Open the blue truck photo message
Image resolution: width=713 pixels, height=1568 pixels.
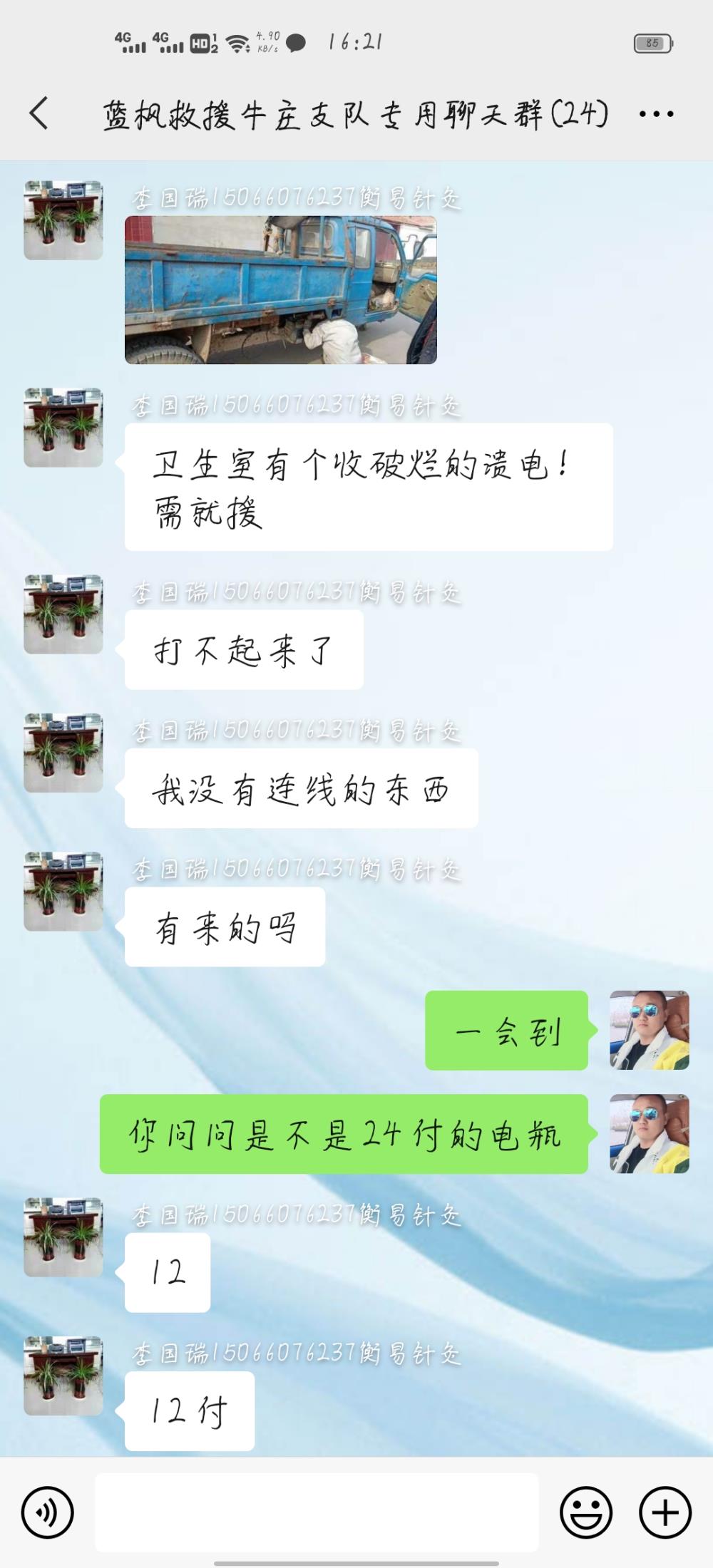(x=280, y=290)
